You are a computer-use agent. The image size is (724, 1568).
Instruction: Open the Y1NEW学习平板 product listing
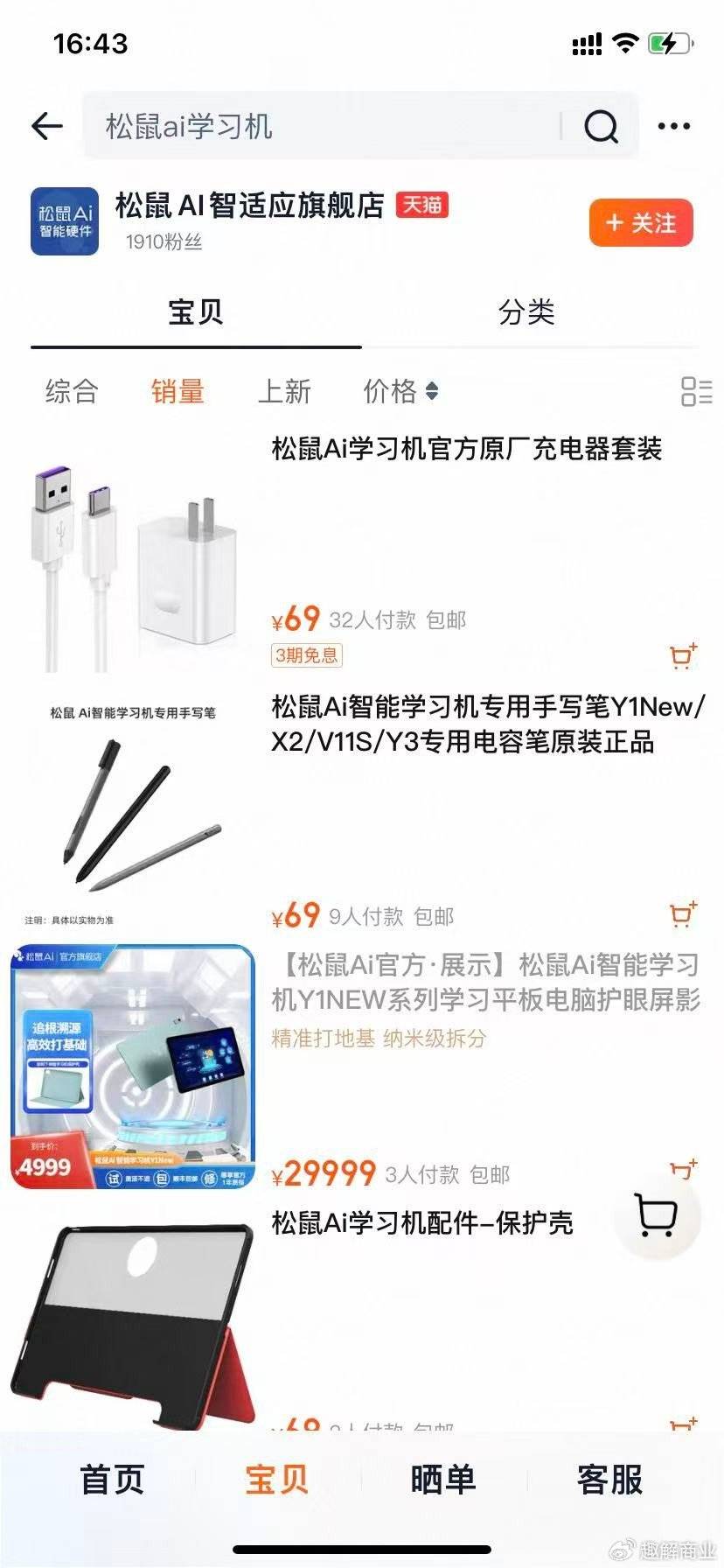486,982
